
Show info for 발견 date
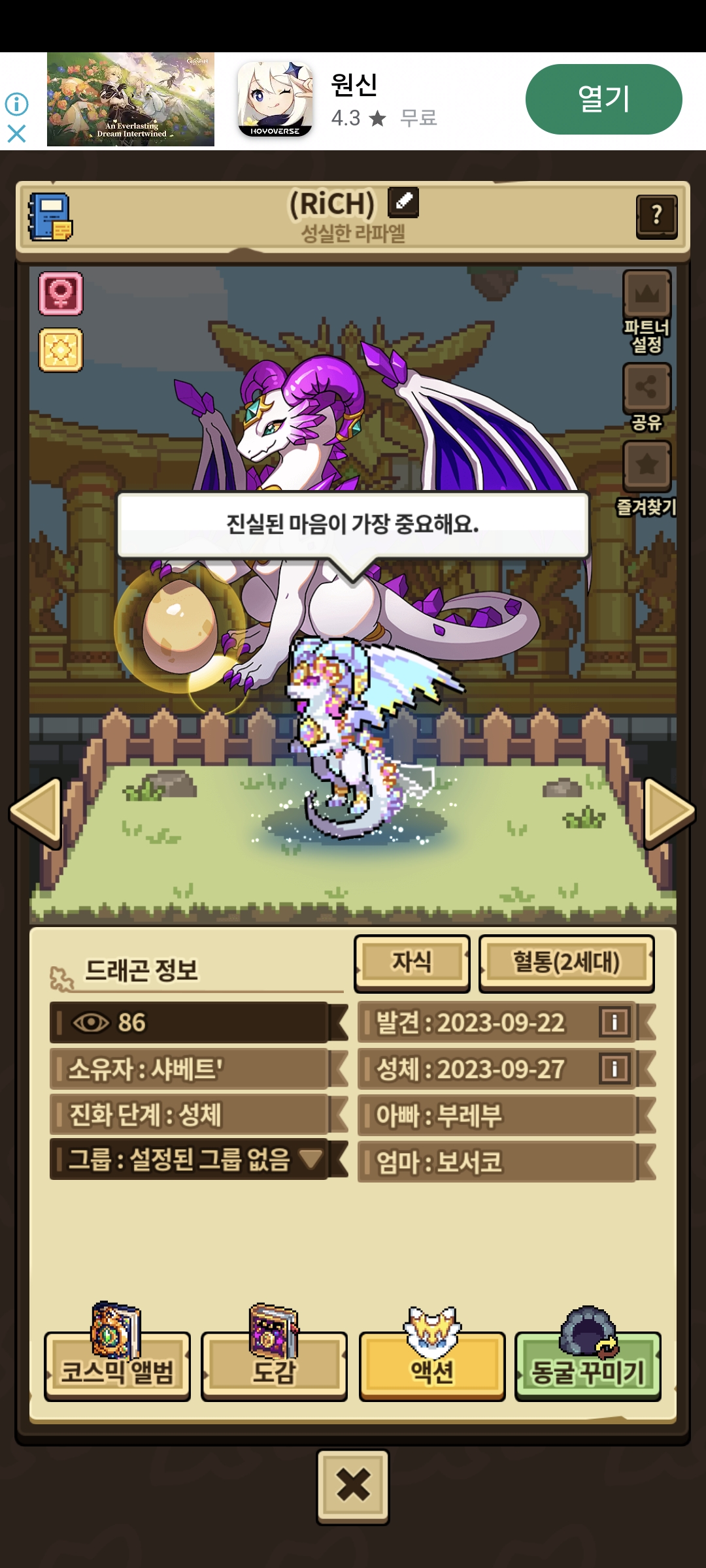(x=614, y=1022)
